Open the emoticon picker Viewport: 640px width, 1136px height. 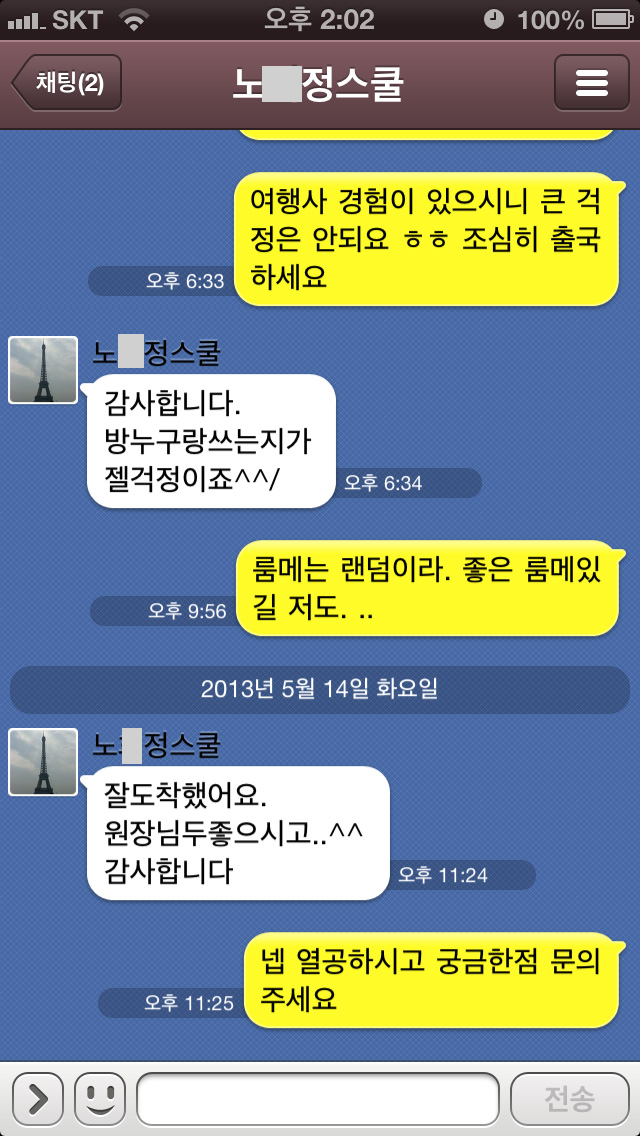(99, 1099)
